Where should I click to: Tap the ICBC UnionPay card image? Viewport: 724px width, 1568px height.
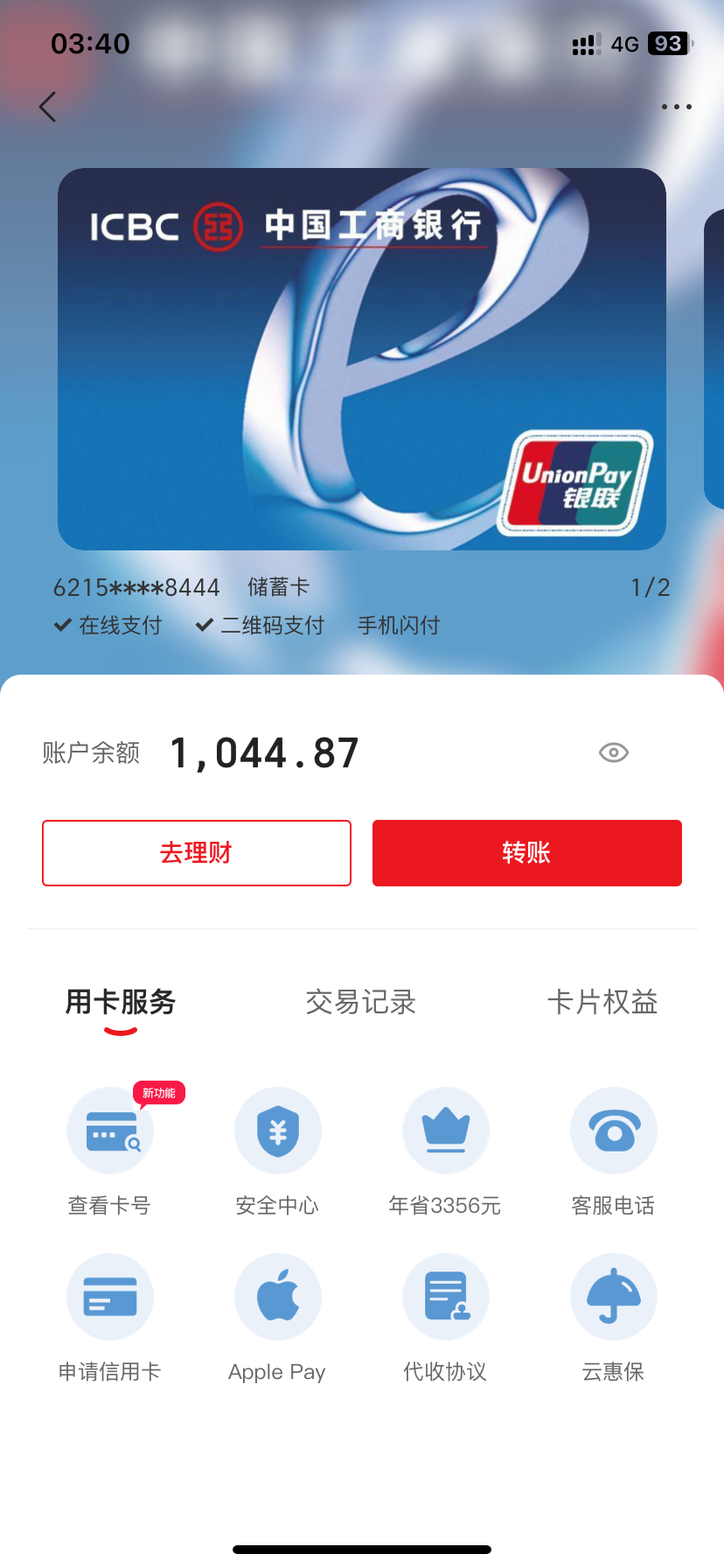pos(362,359)
